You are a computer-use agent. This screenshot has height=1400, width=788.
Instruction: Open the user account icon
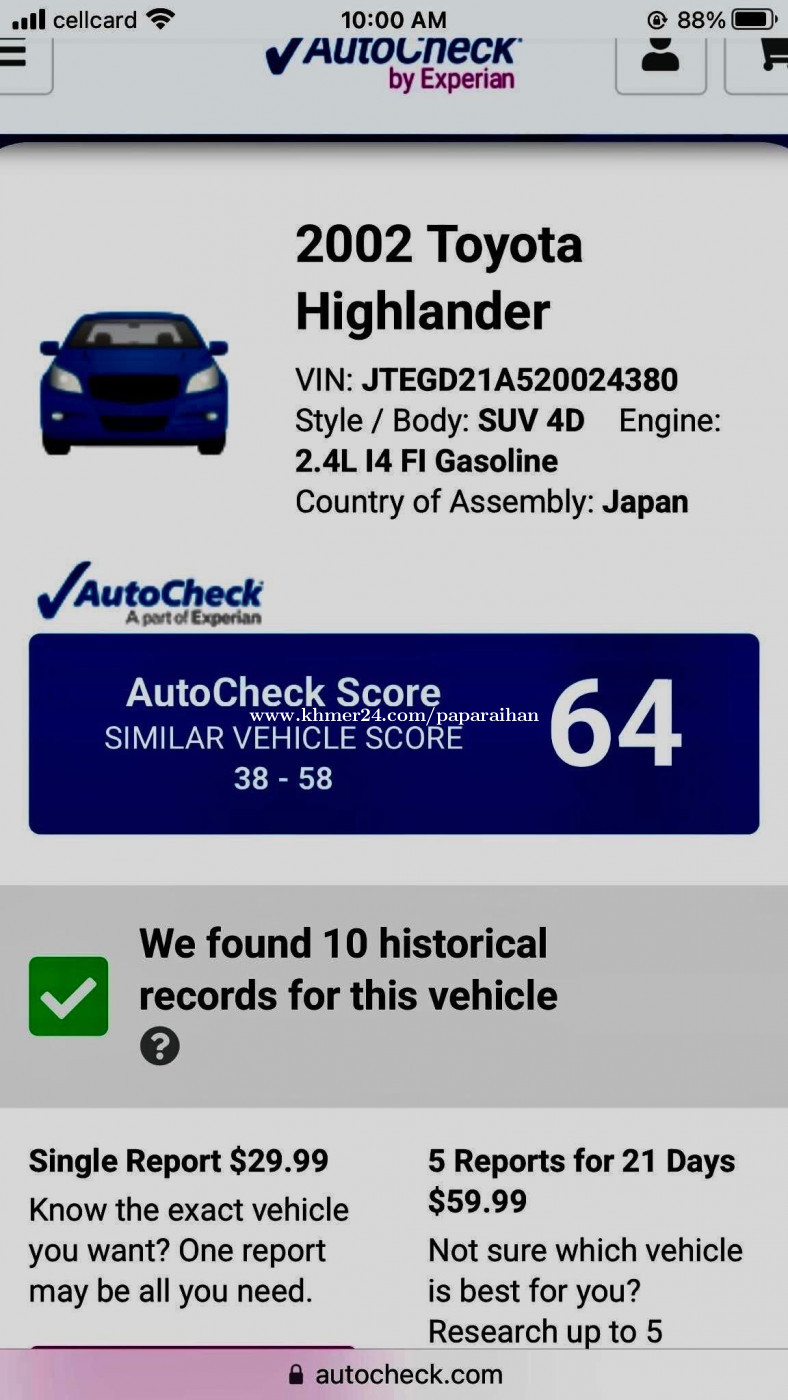660,58
